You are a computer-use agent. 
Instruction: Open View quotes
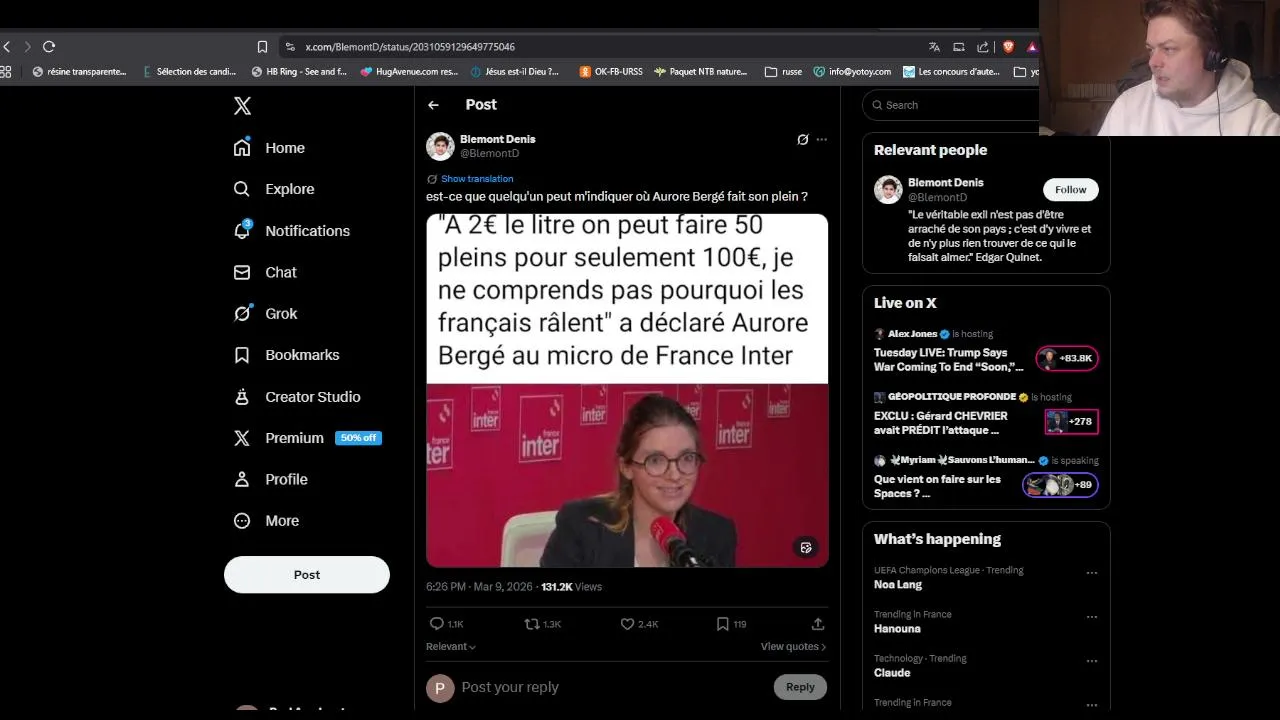[x=793, y=647]
